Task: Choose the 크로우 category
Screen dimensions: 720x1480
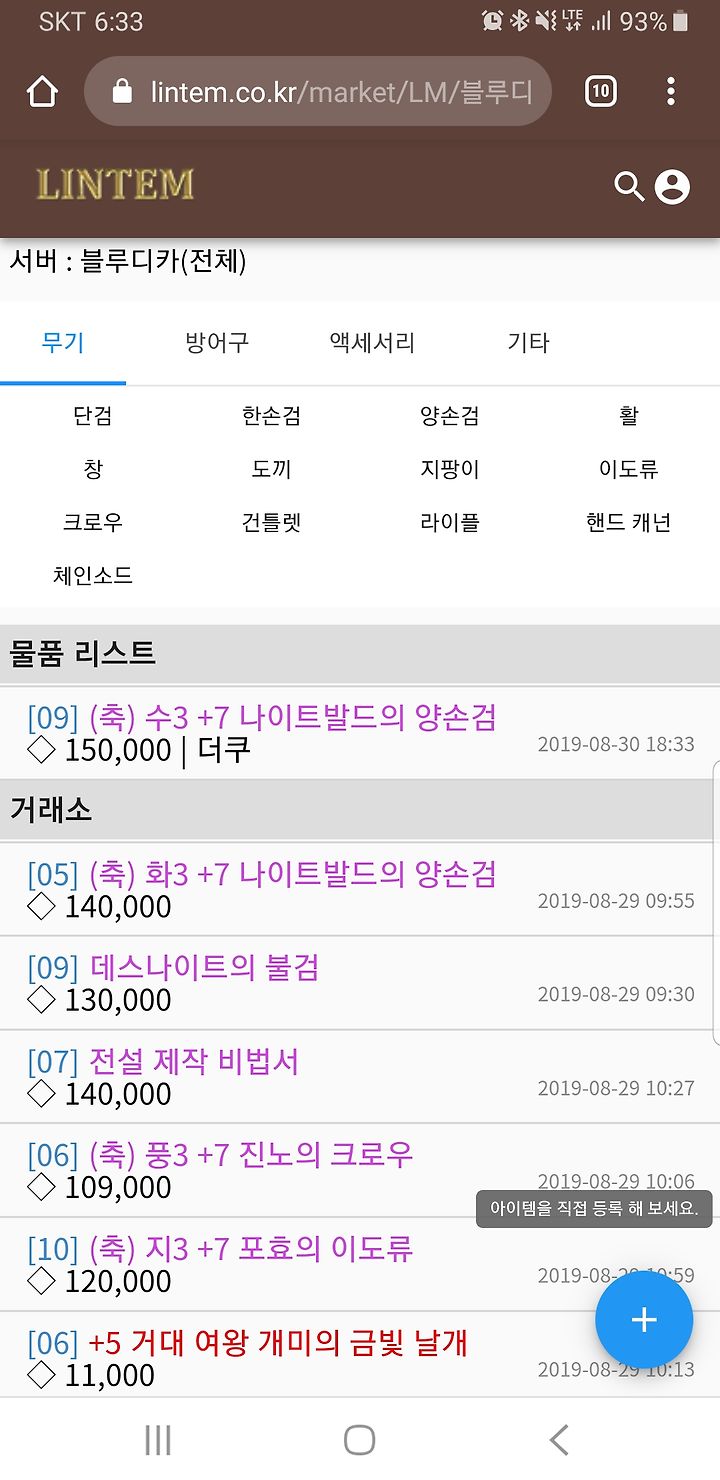Action: (93, 522)
